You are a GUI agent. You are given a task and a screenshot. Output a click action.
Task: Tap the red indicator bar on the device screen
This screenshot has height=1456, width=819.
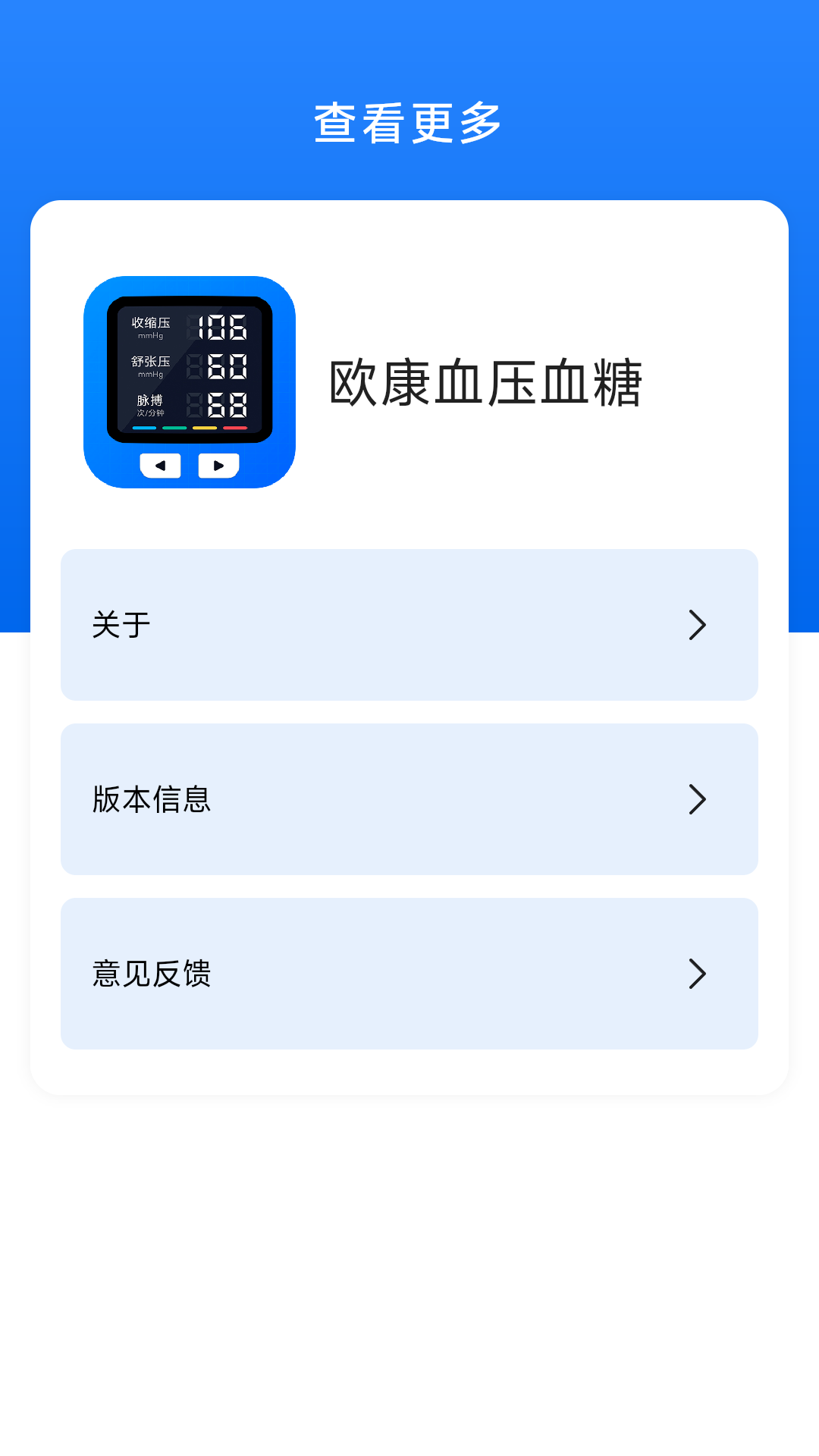(235, 428)
